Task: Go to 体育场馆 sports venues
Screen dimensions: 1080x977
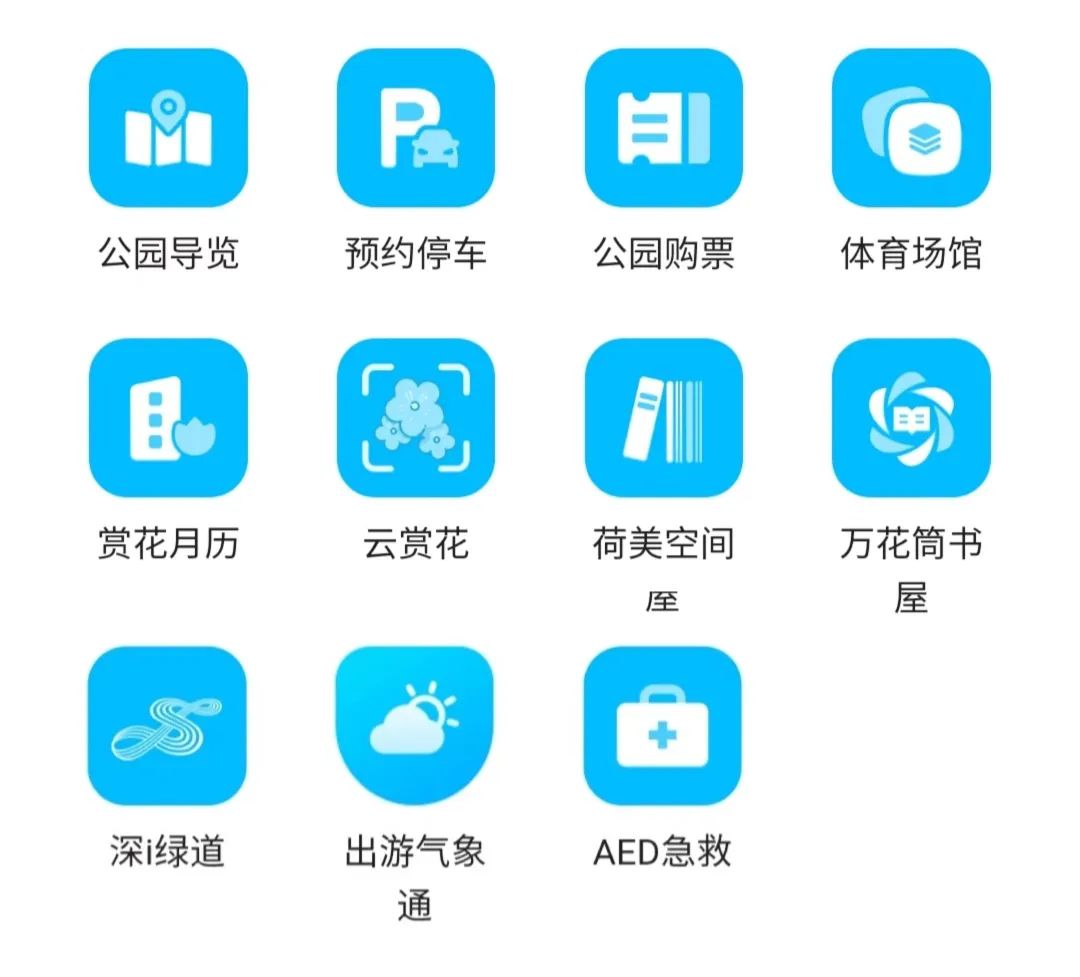Action: tap(911, 128)
